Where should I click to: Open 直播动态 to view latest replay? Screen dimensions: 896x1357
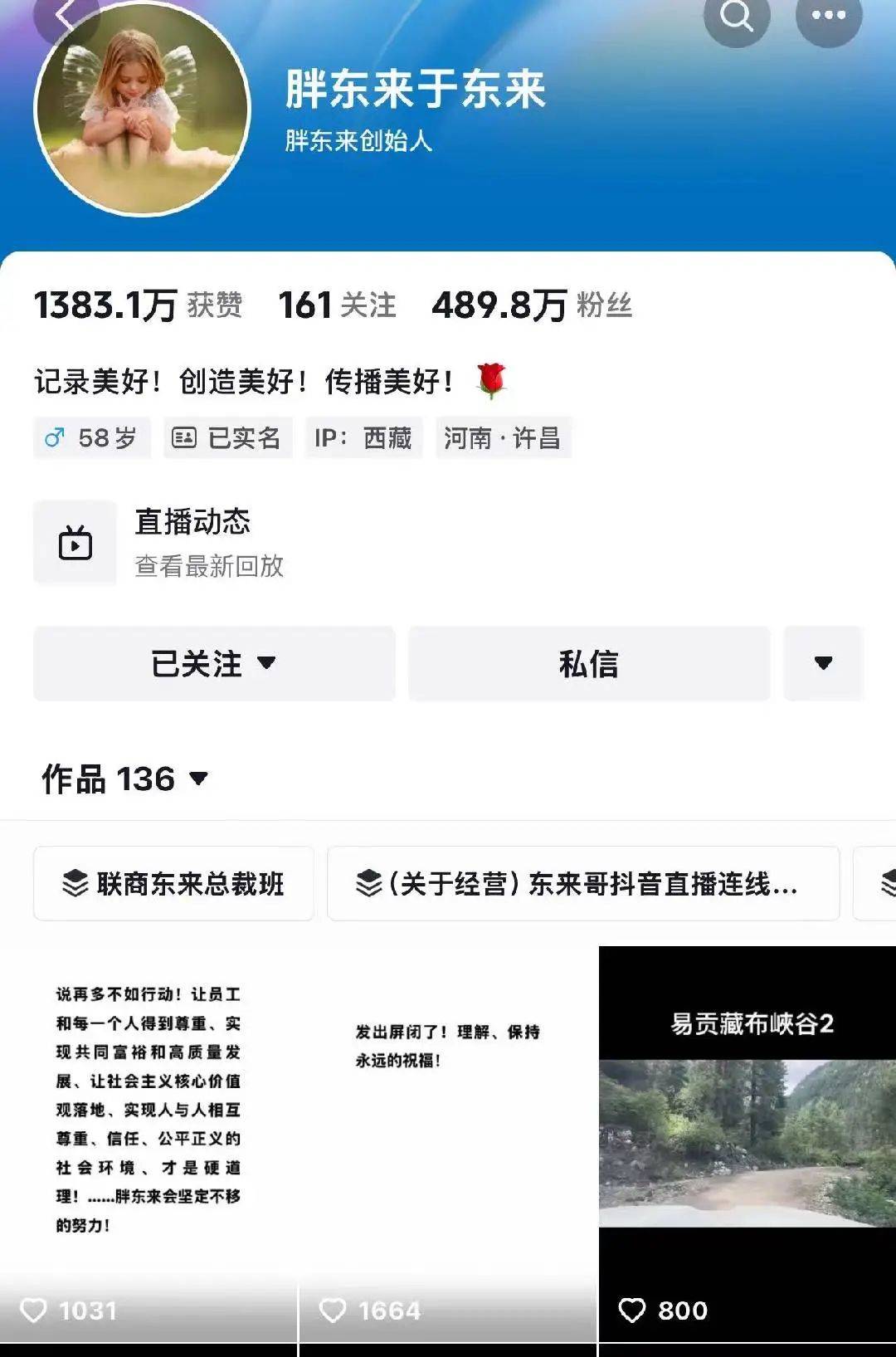pyautogui.click(x=192, y=543)
